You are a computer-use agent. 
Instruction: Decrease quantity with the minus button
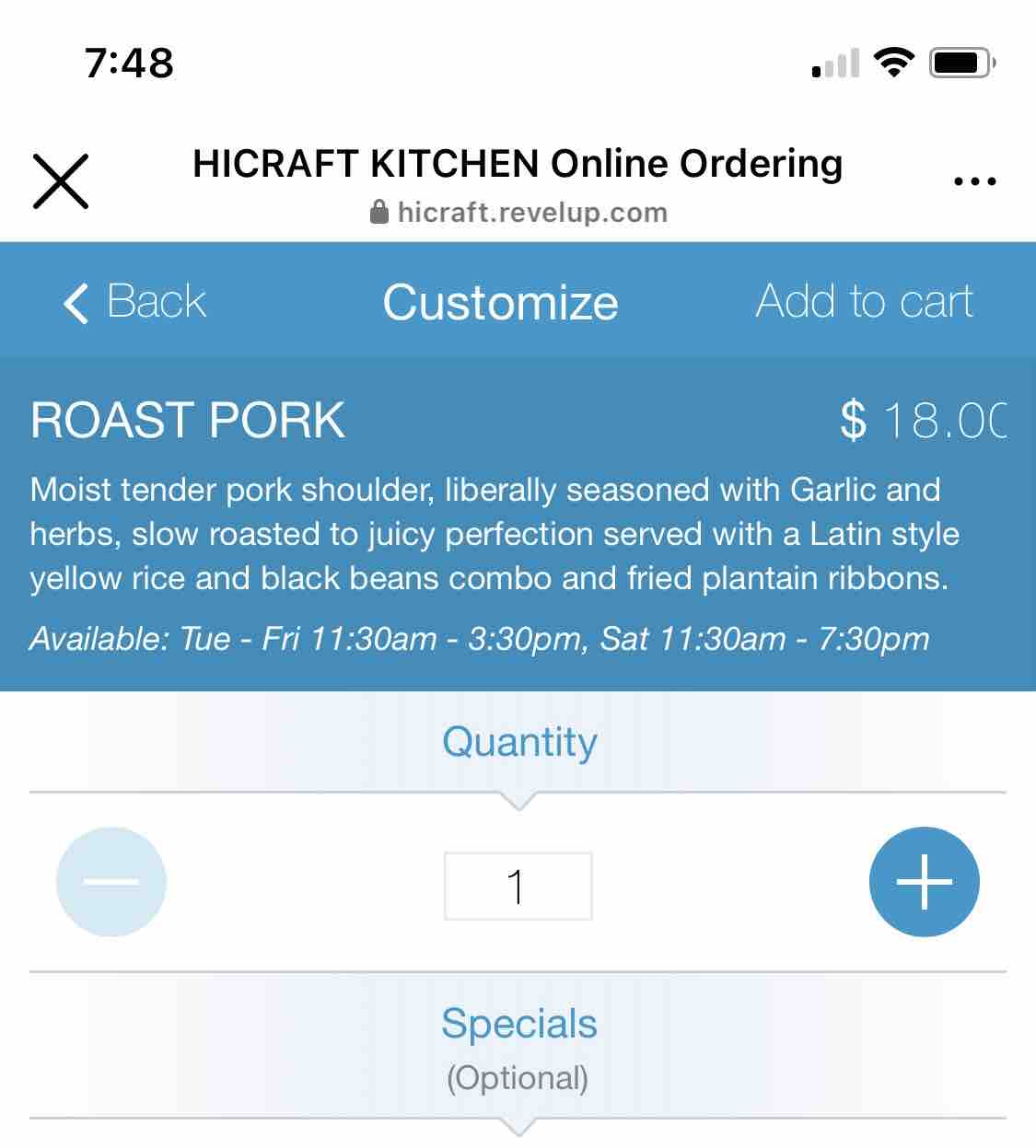(x=111, y=882)
